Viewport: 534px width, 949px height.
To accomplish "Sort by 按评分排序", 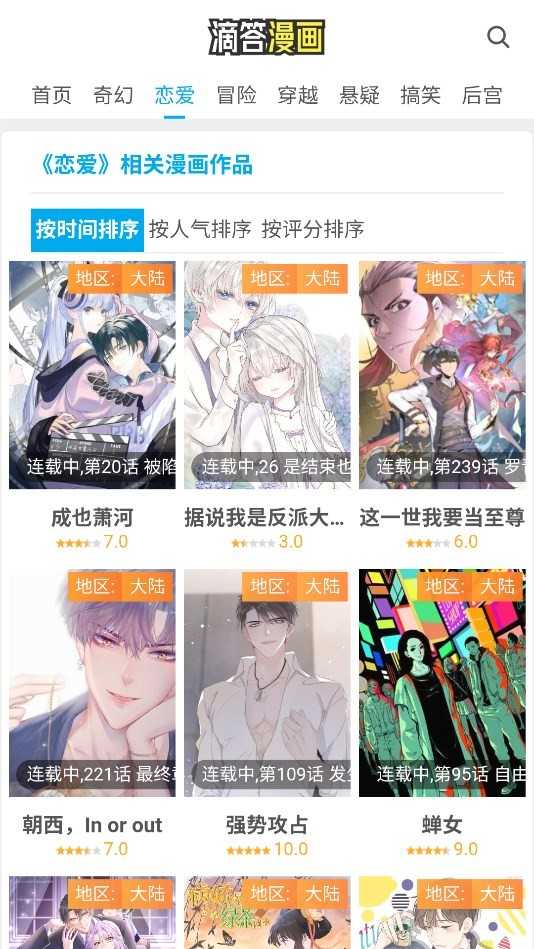I will coord(312,229).
